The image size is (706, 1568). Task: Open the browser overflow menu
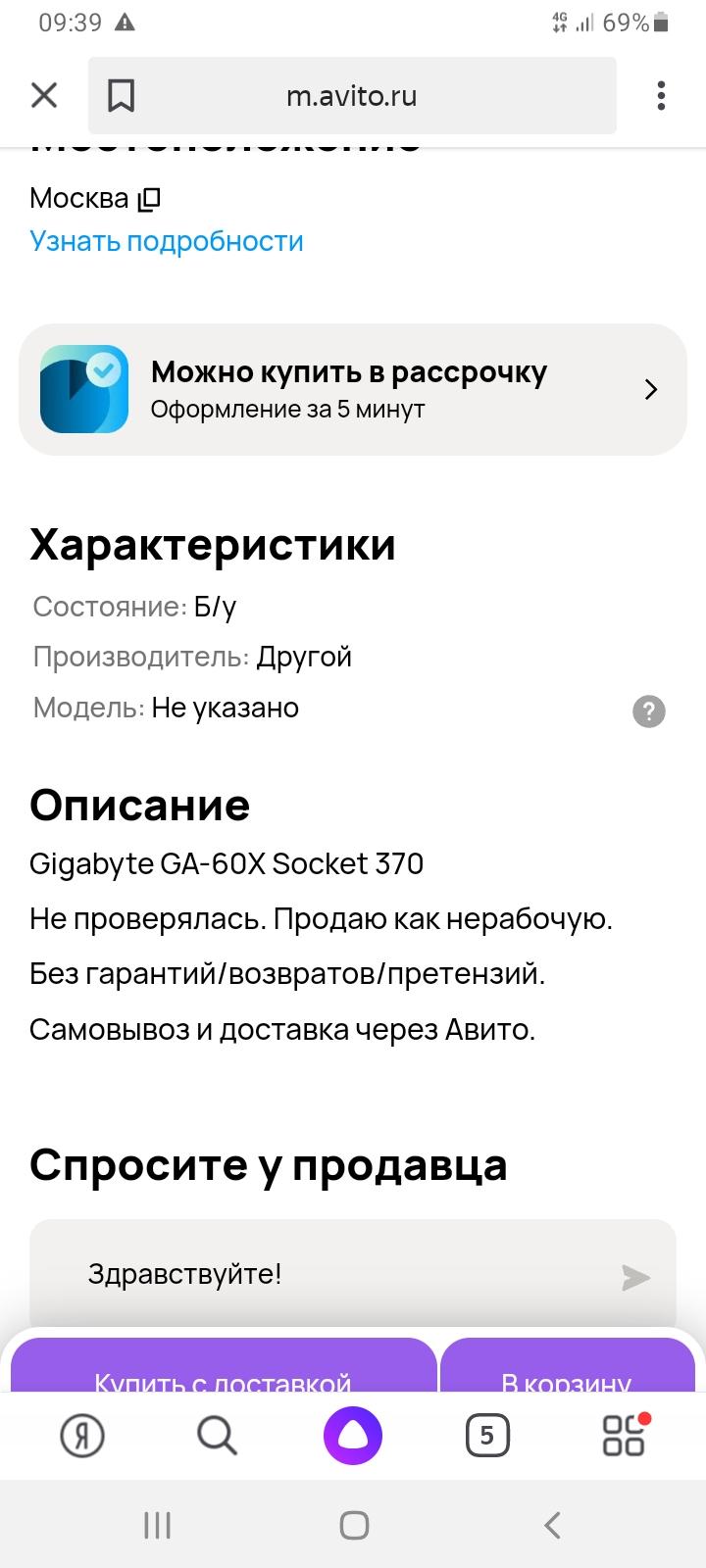661,95
